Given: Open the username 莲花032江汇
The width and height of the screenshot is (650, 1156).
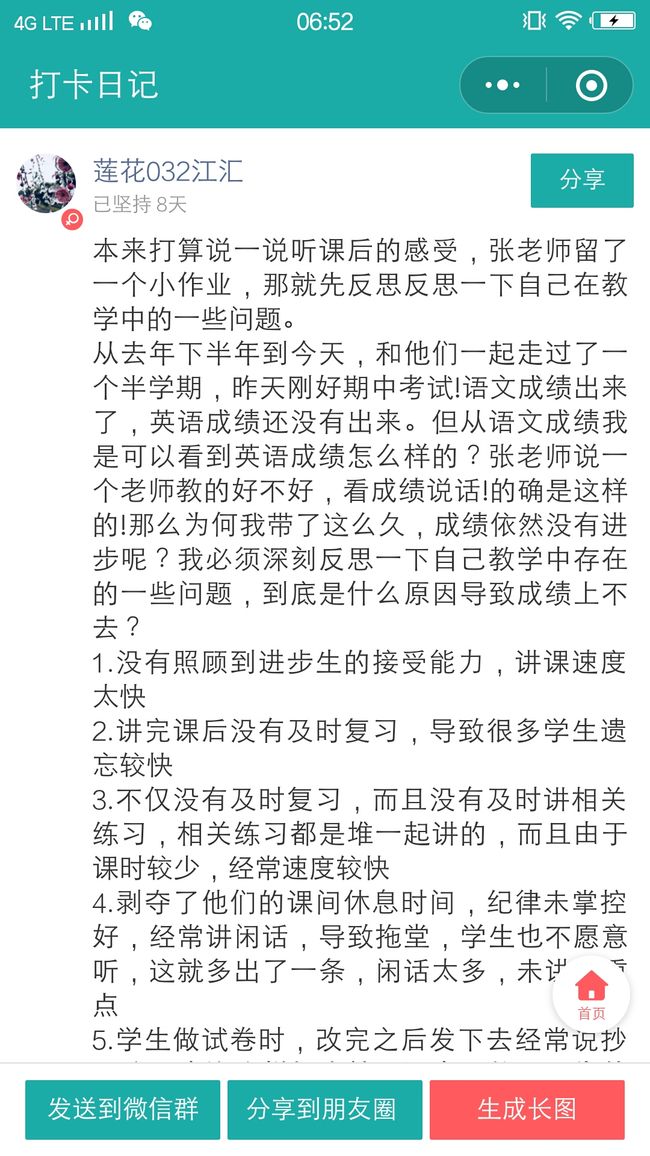Looking at the screenshot, I should click(168, 171).
